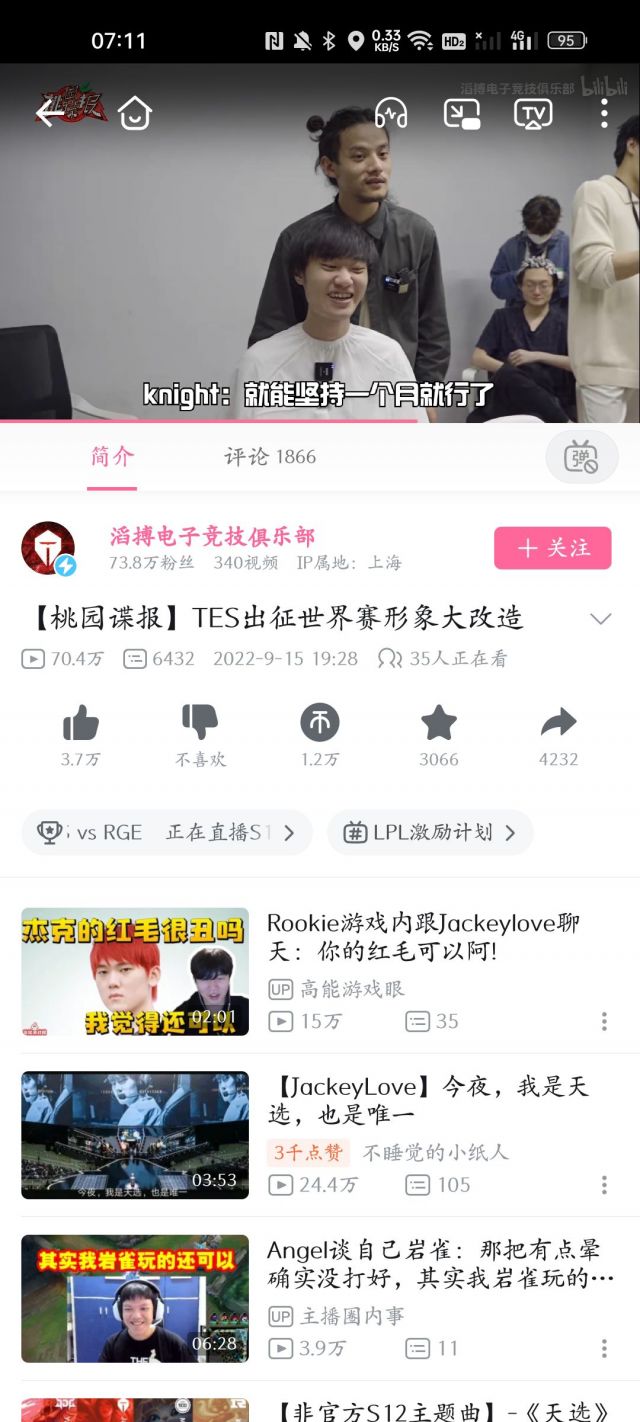Viewport: 640px width, 1422px height.
Task: Tap the 不喜欢 dislike icon
Action: (200, 723)
